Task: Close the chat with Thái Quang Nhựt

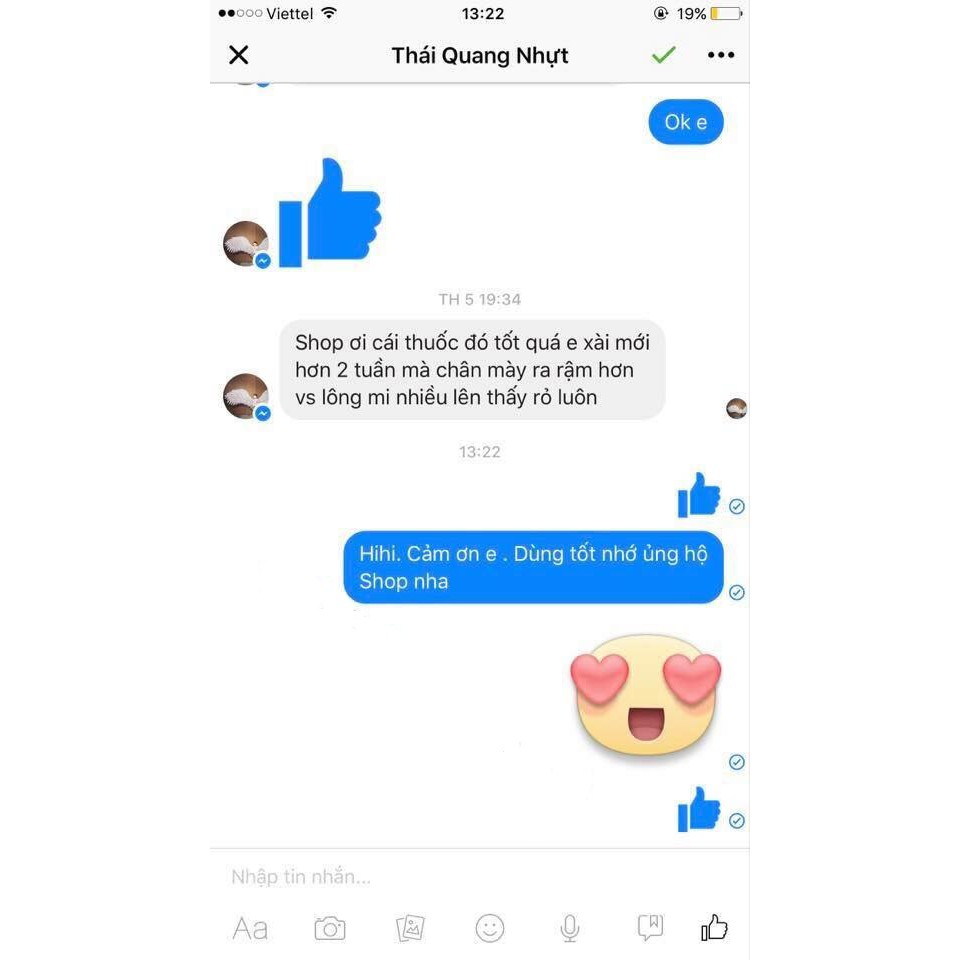Action: pos(239,55)
